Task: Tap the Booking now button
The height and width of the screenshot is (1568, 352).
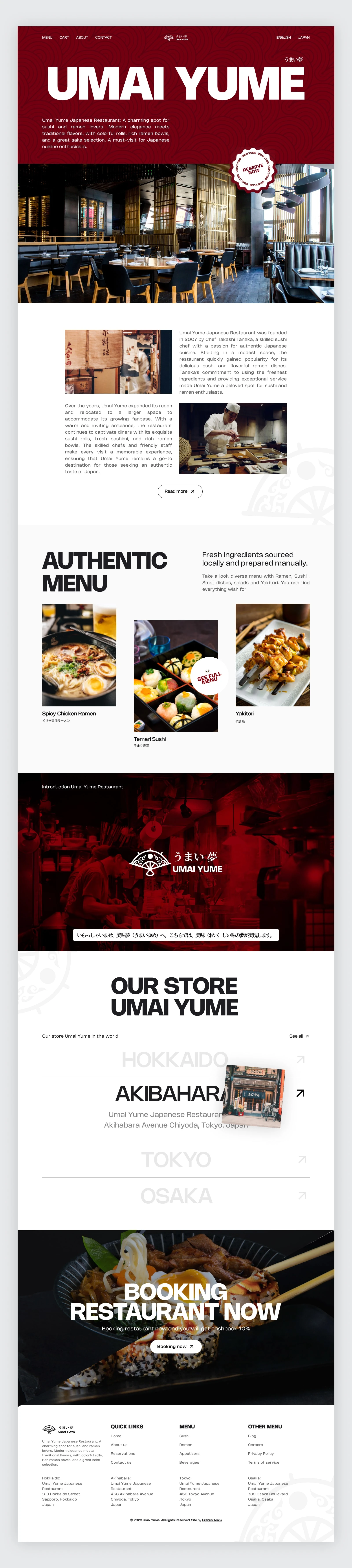Action: (175, 1346)
